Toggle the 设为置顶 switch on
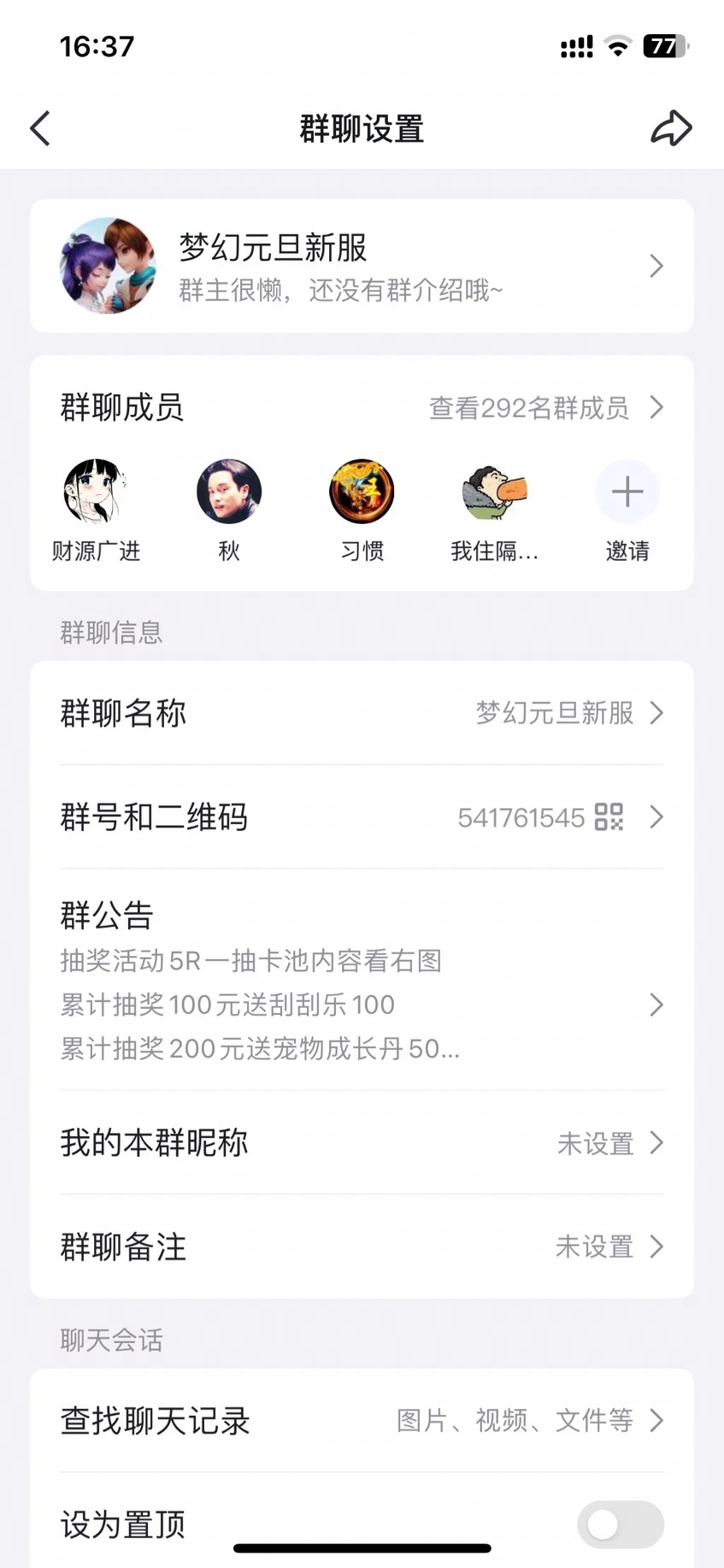Image resolution: width=724 pixels, height=1568 pixels. click(620, 1524)
